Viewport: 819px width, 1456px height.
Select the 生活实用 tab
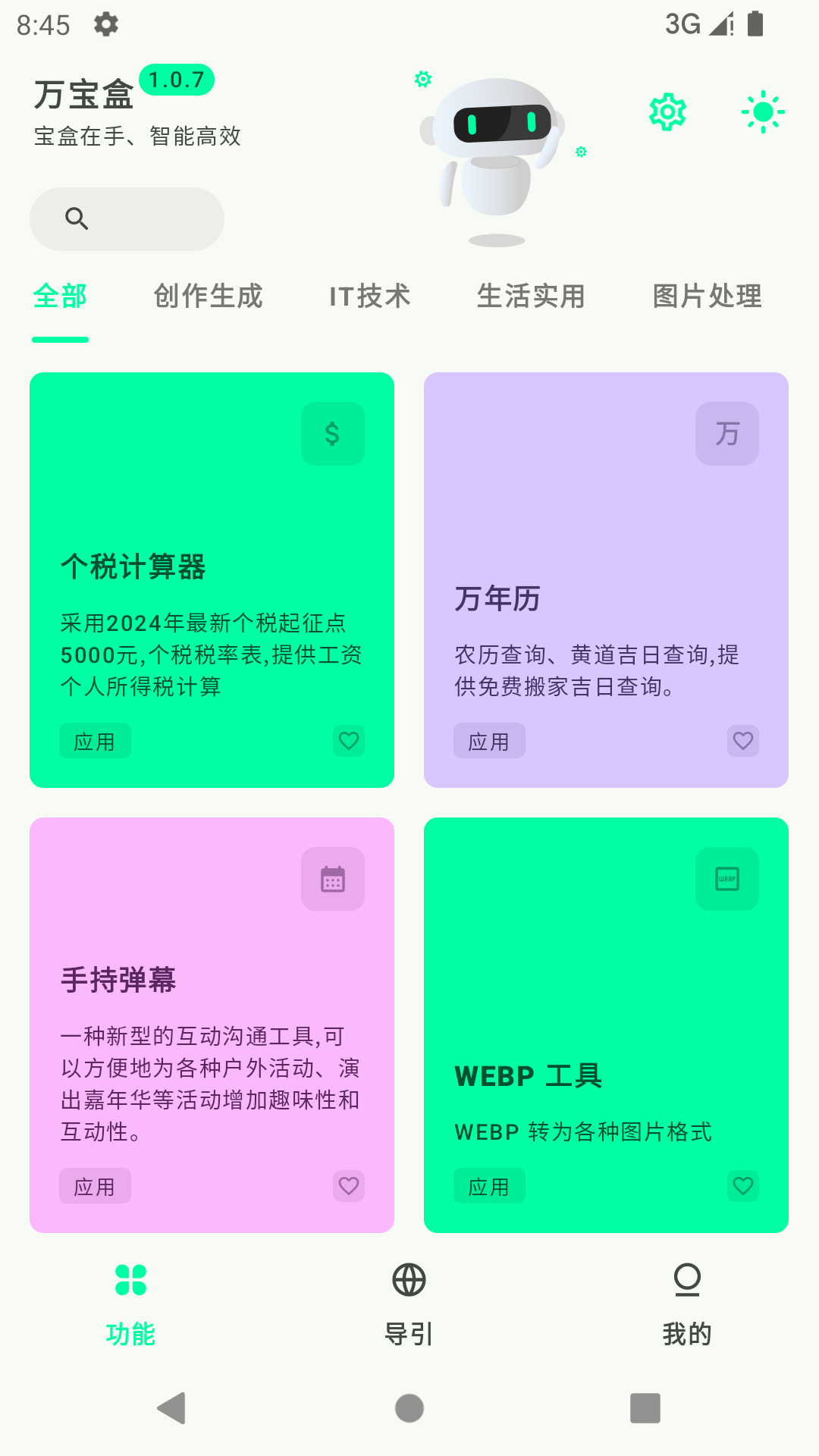pyautogui.click(x=531, y=296)
